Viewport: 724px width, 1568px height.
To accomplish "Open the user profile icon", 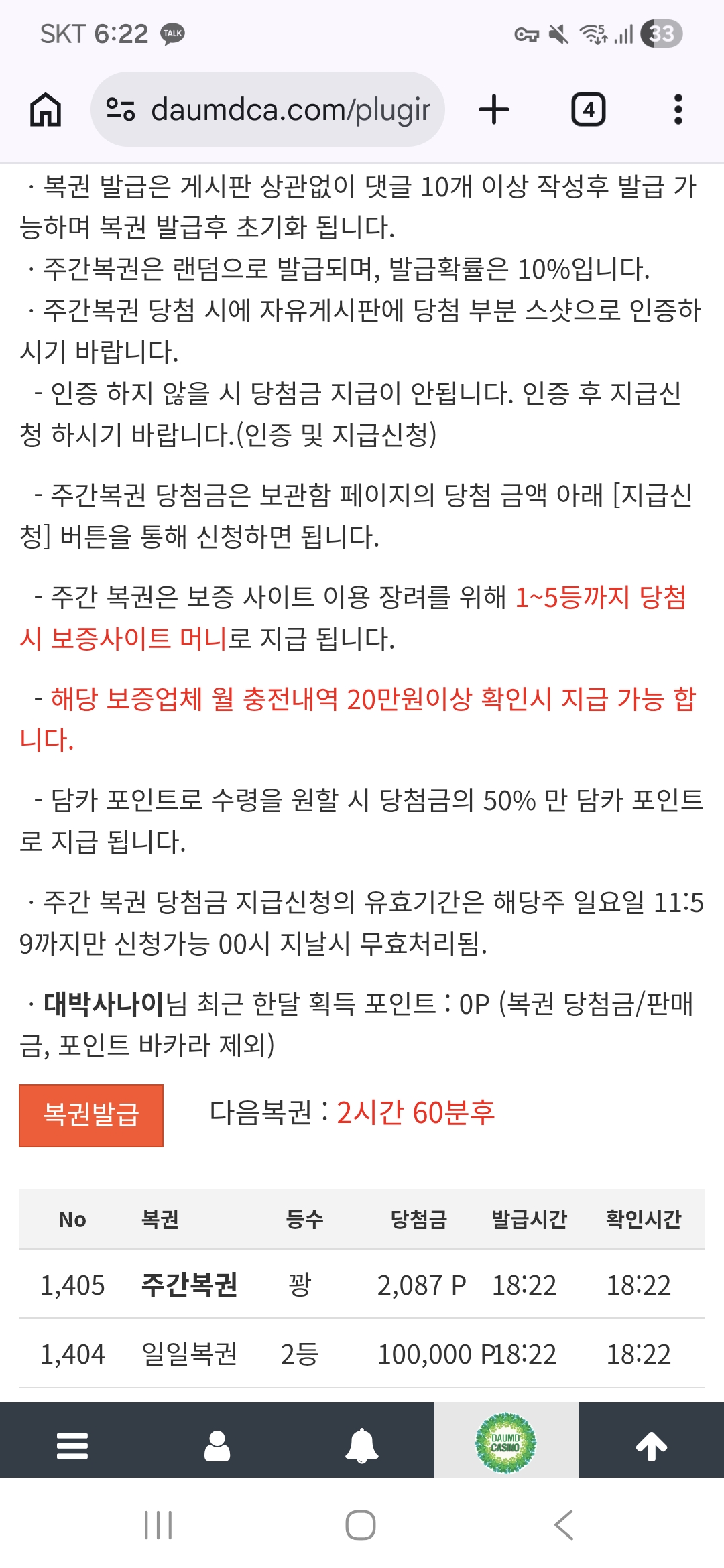I will (x=217, y=1445).
